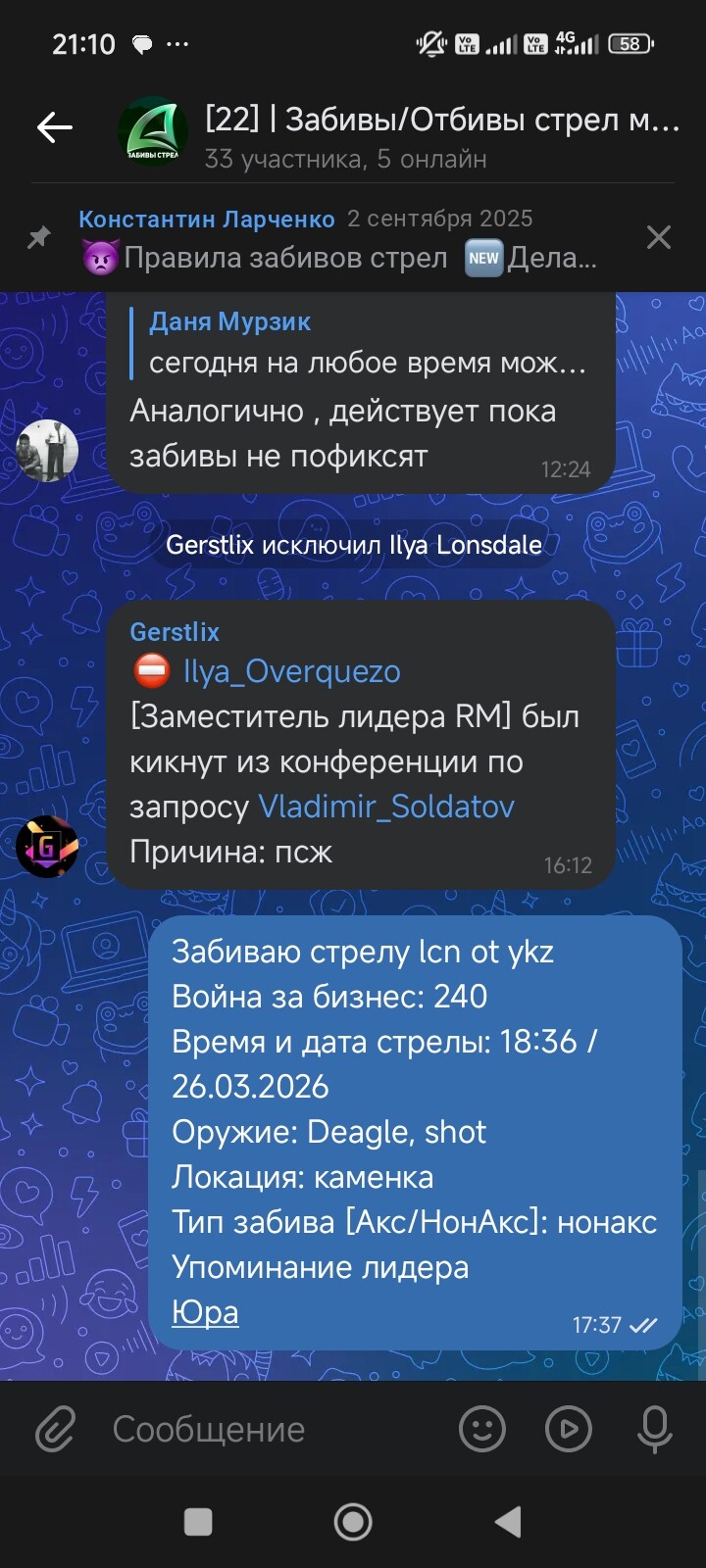Open Gerstlix's profile avatar
This screenshot has height=1568, width=706.
pyautogui.click(x=47, y=846)
